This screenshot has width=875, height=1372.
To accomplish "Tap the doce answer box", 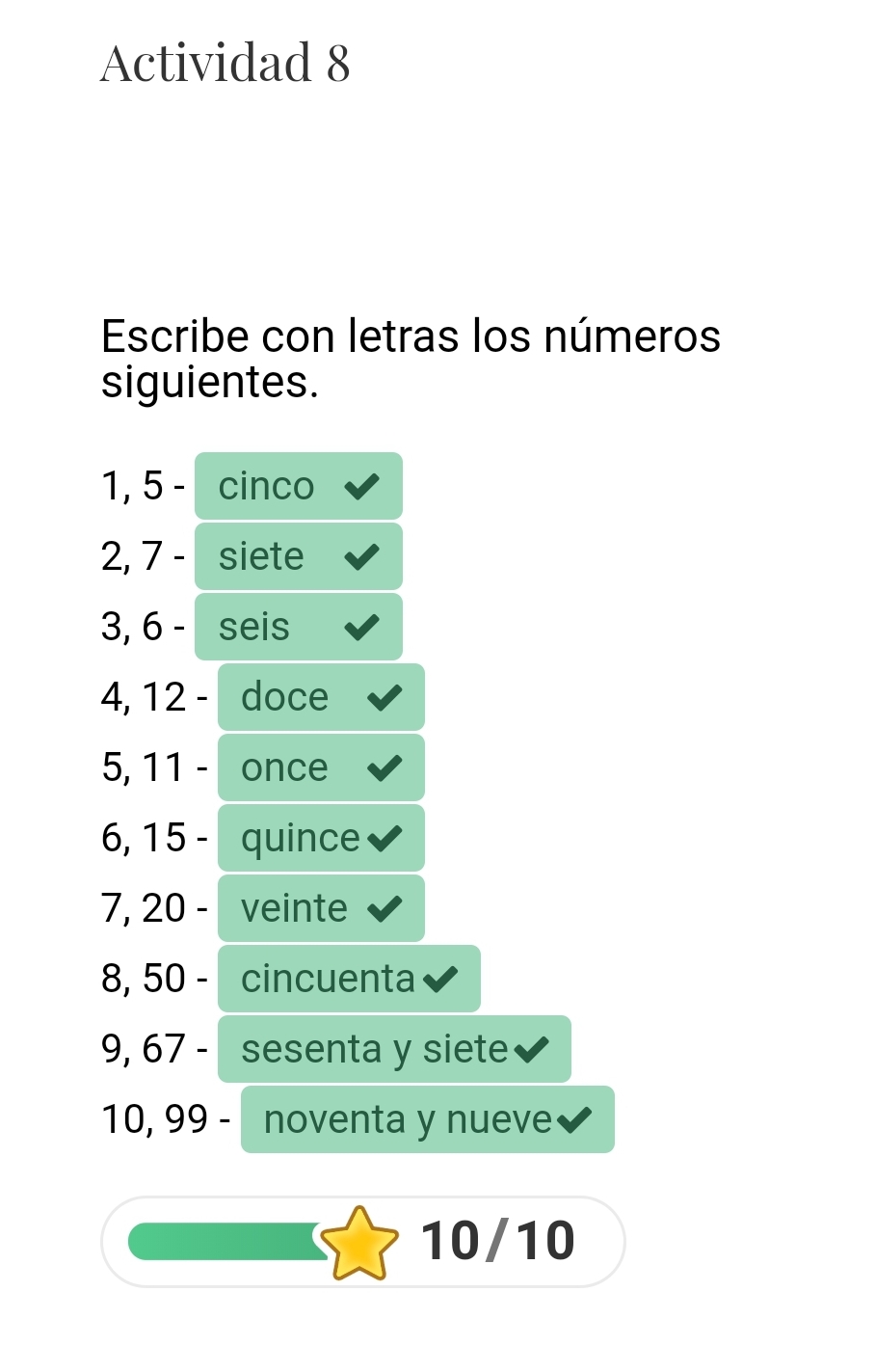I will pos(320,697).
